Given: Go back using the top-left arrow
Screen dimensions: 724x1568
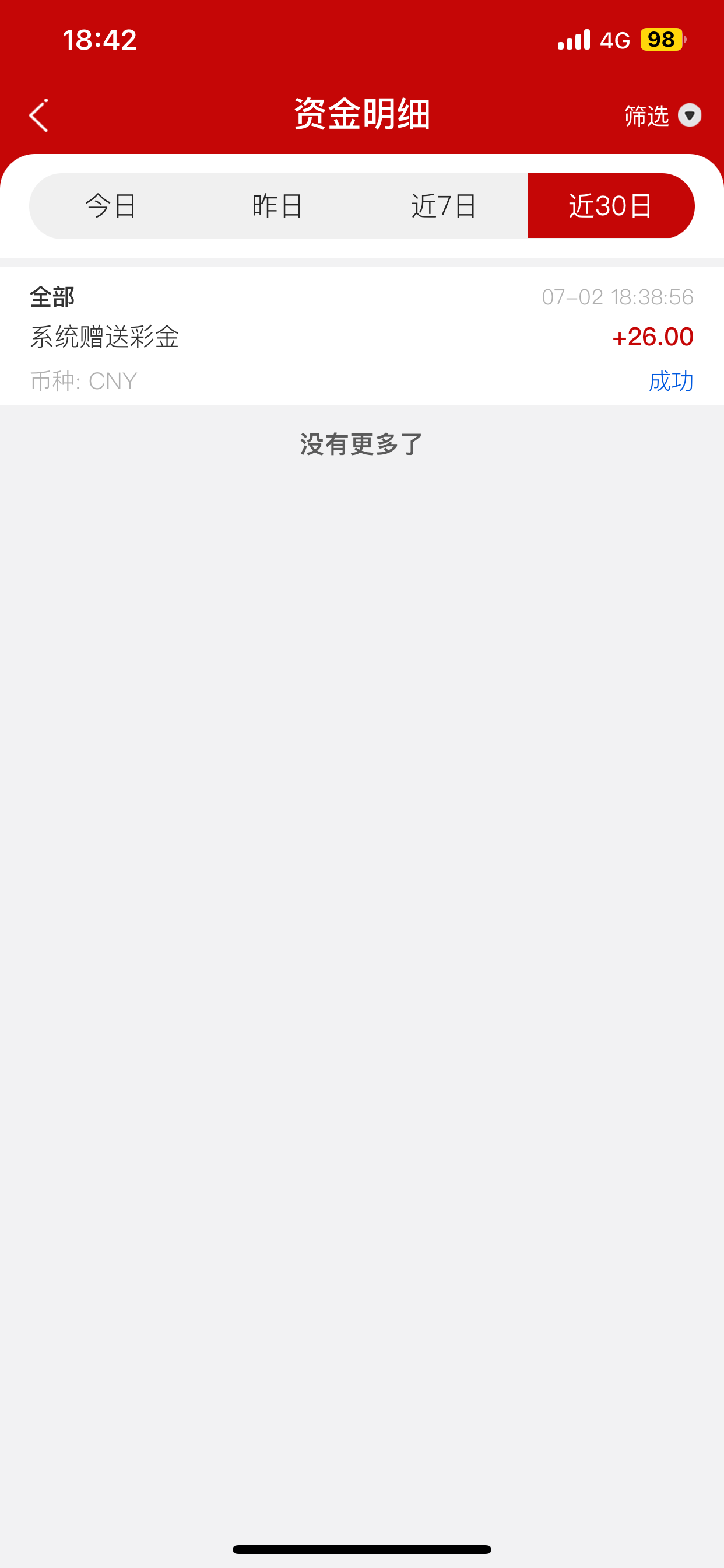Looking at the screenshot, I should click(38, 115).
